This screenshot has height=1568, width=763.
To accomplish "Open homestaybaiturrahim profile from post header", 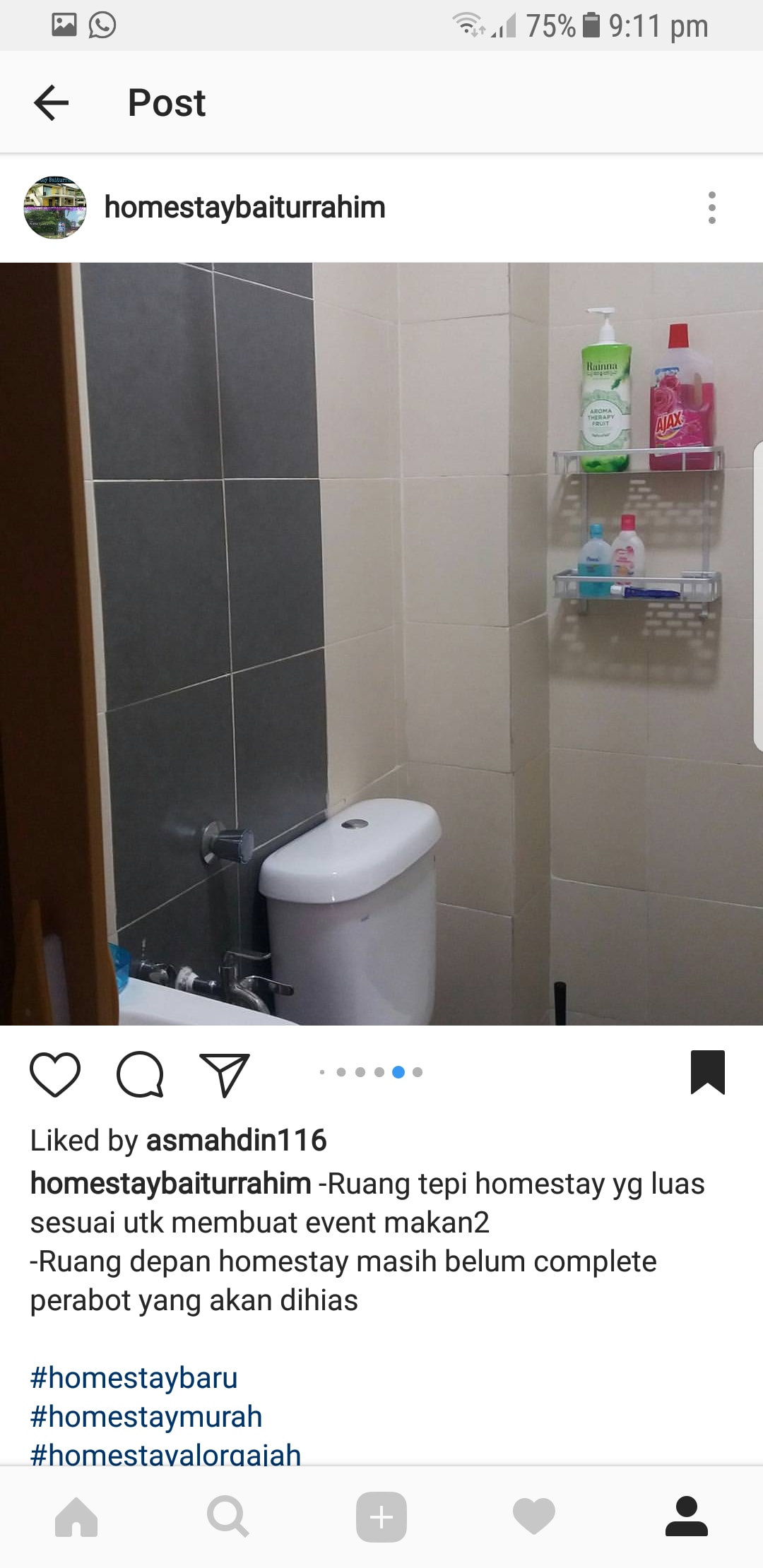I will point(244,208).
